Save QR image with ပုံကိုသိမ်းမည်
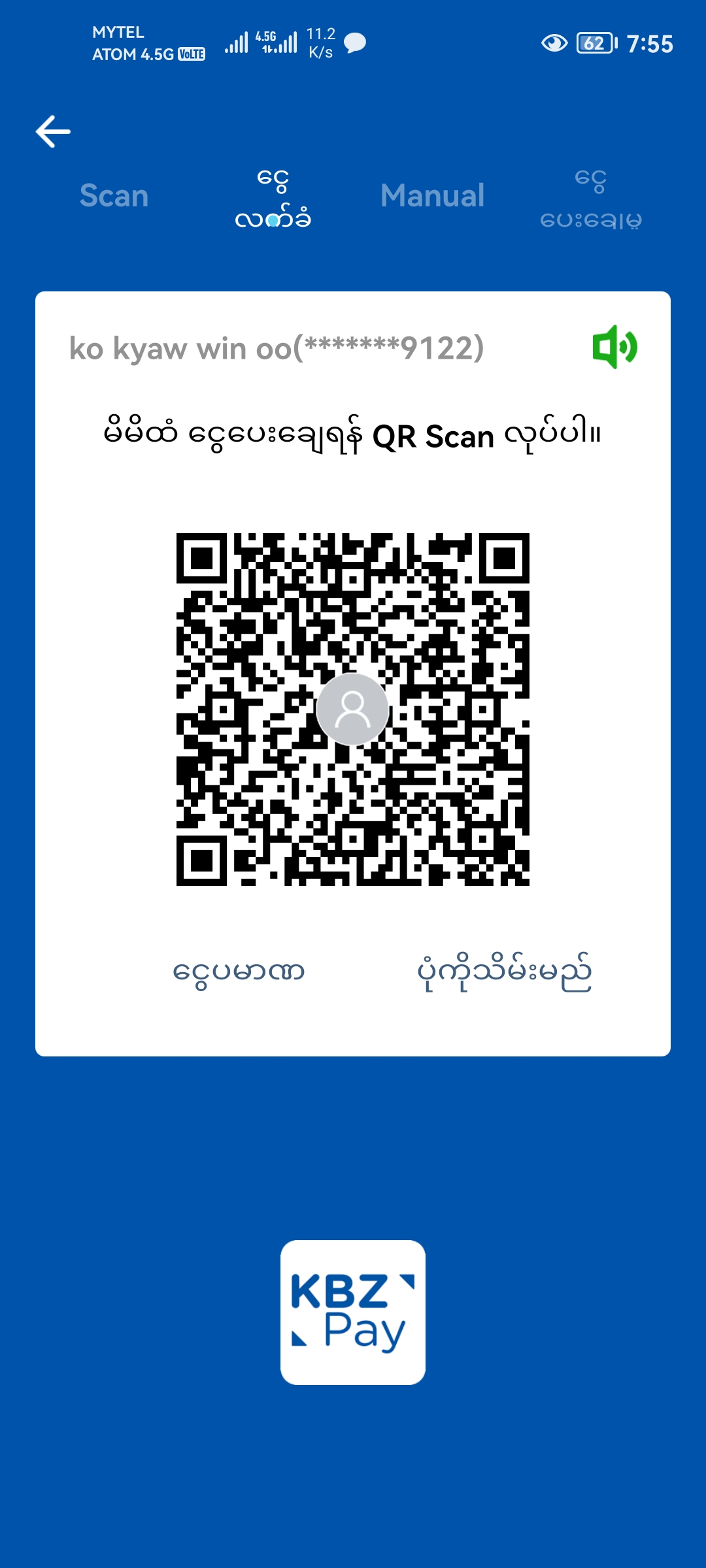Viewport: 706px width, 1568px height. tap(504, 972)
